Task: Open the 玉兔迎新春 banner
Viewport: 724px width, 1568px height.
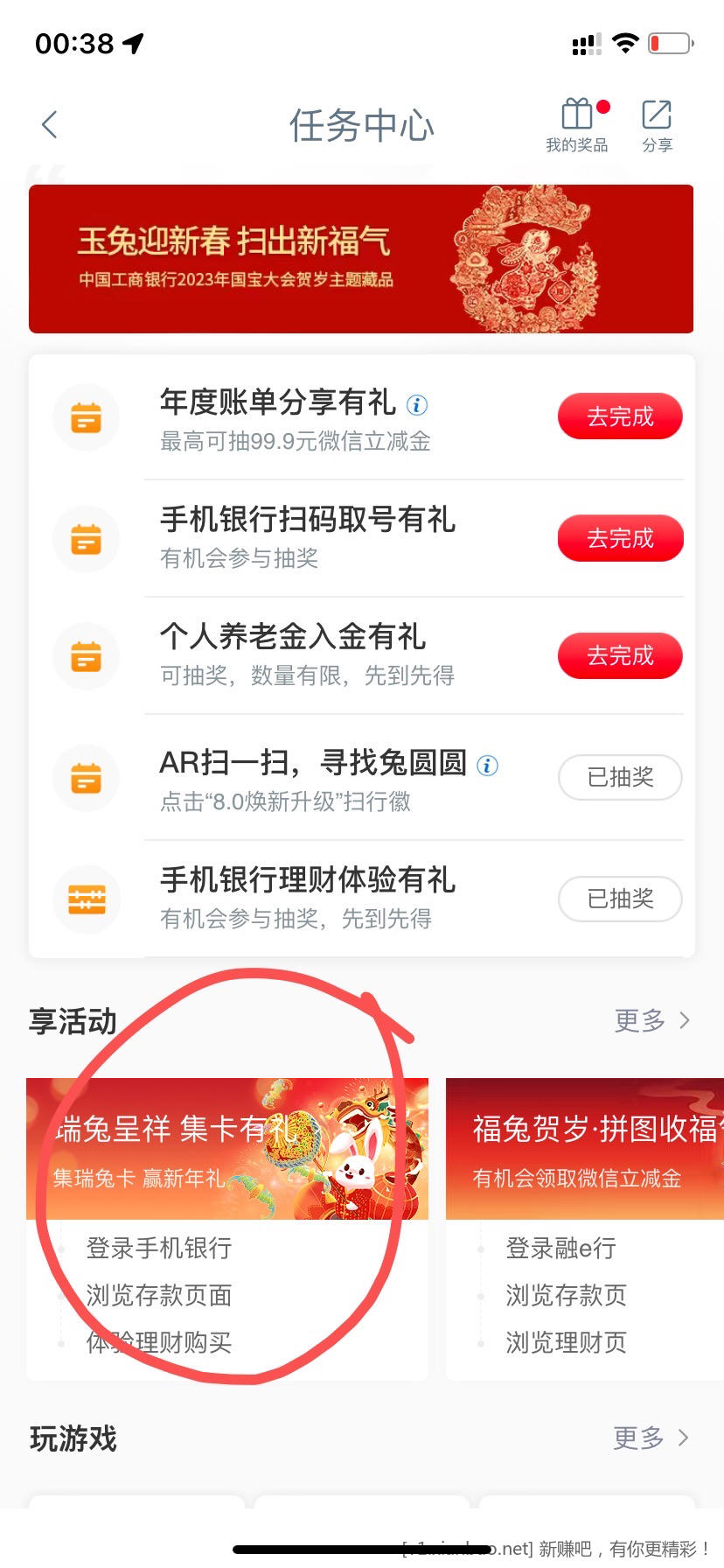Action: [361, 259]
